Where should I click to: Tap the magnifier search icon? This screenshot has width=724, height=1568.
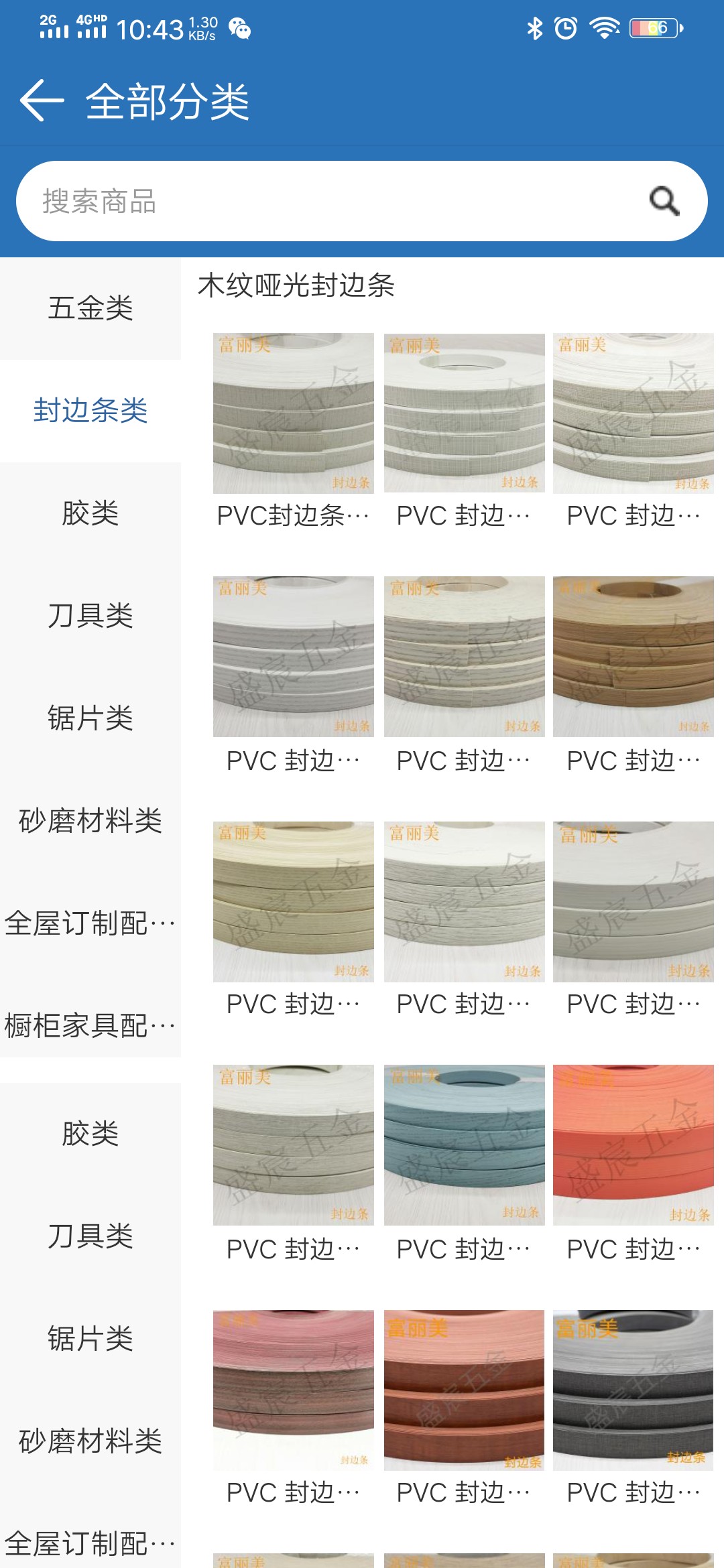[x=664, y=201]
